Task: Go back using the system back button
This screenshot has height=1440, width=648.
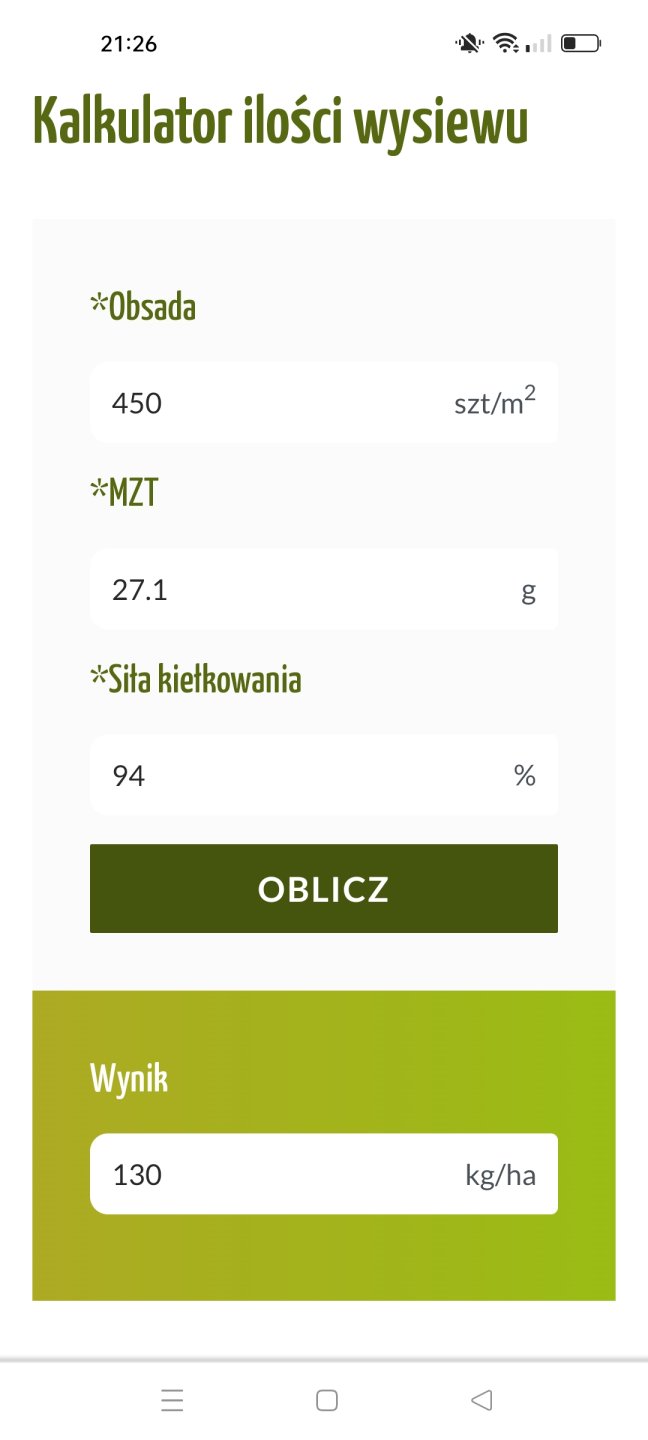Action: pos(481,1400)
